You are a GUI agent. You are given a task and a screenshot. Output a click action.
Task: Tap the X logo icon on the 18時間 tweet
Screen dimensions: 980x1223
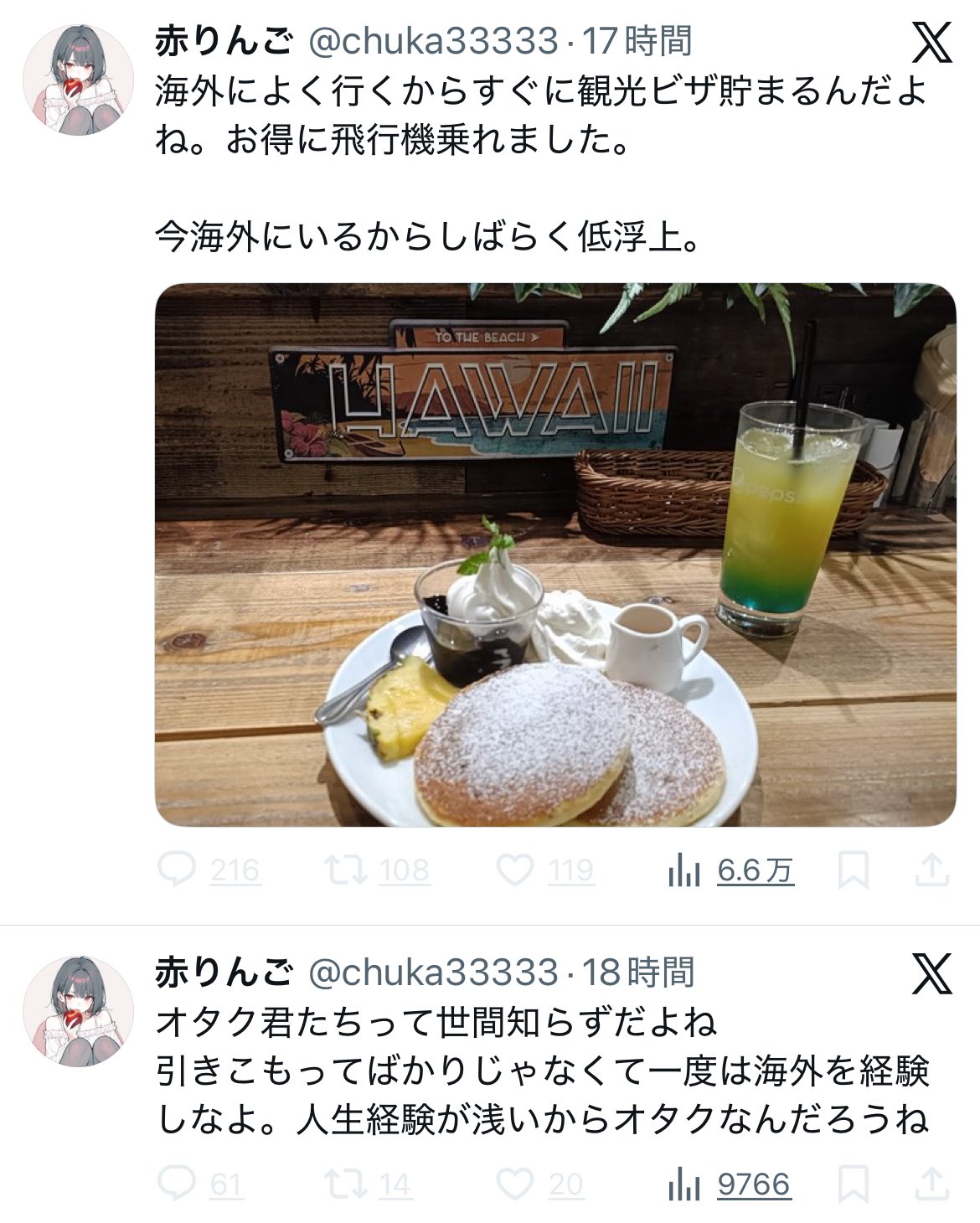pos(931,973)
